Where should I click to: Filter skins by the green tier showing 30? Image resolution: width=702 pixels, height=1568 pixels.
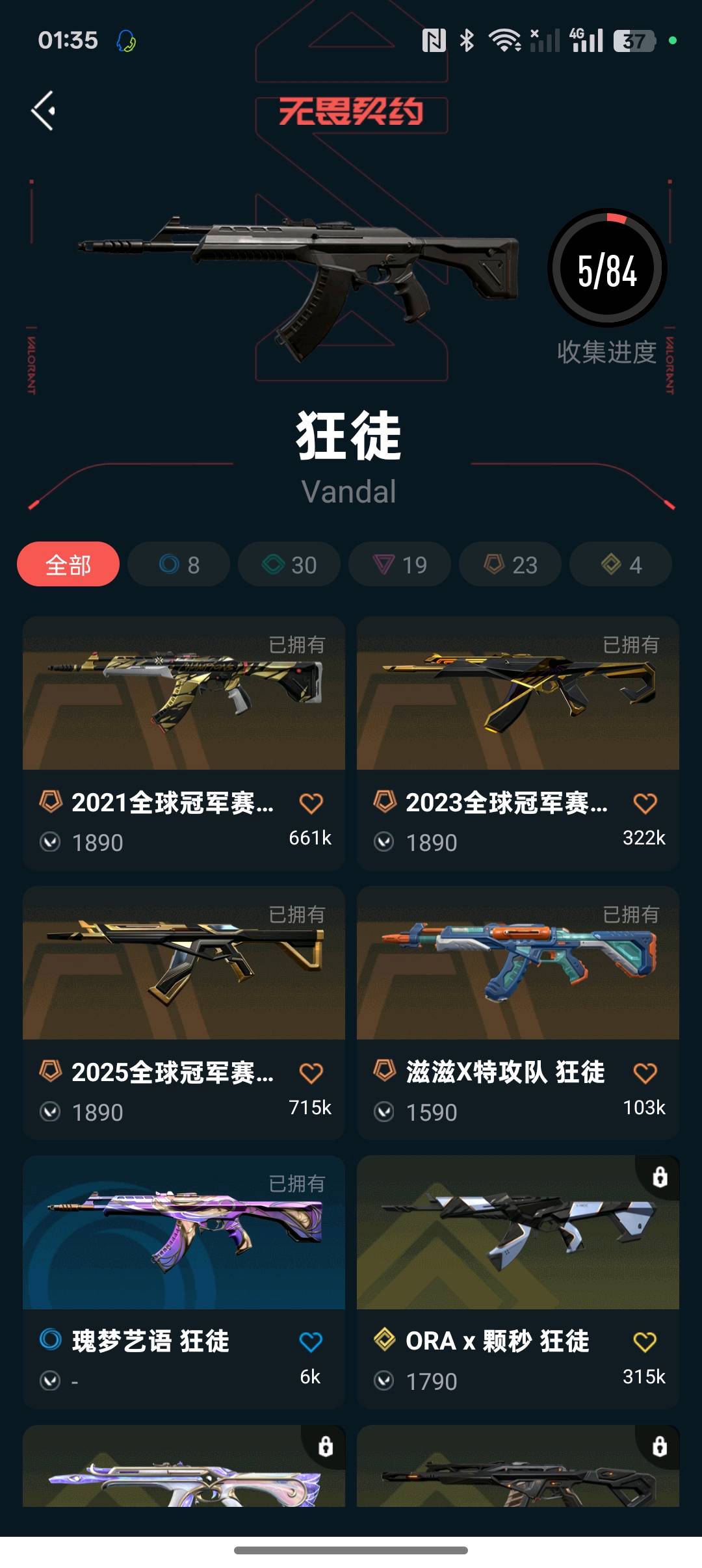[x=289, y=564]
